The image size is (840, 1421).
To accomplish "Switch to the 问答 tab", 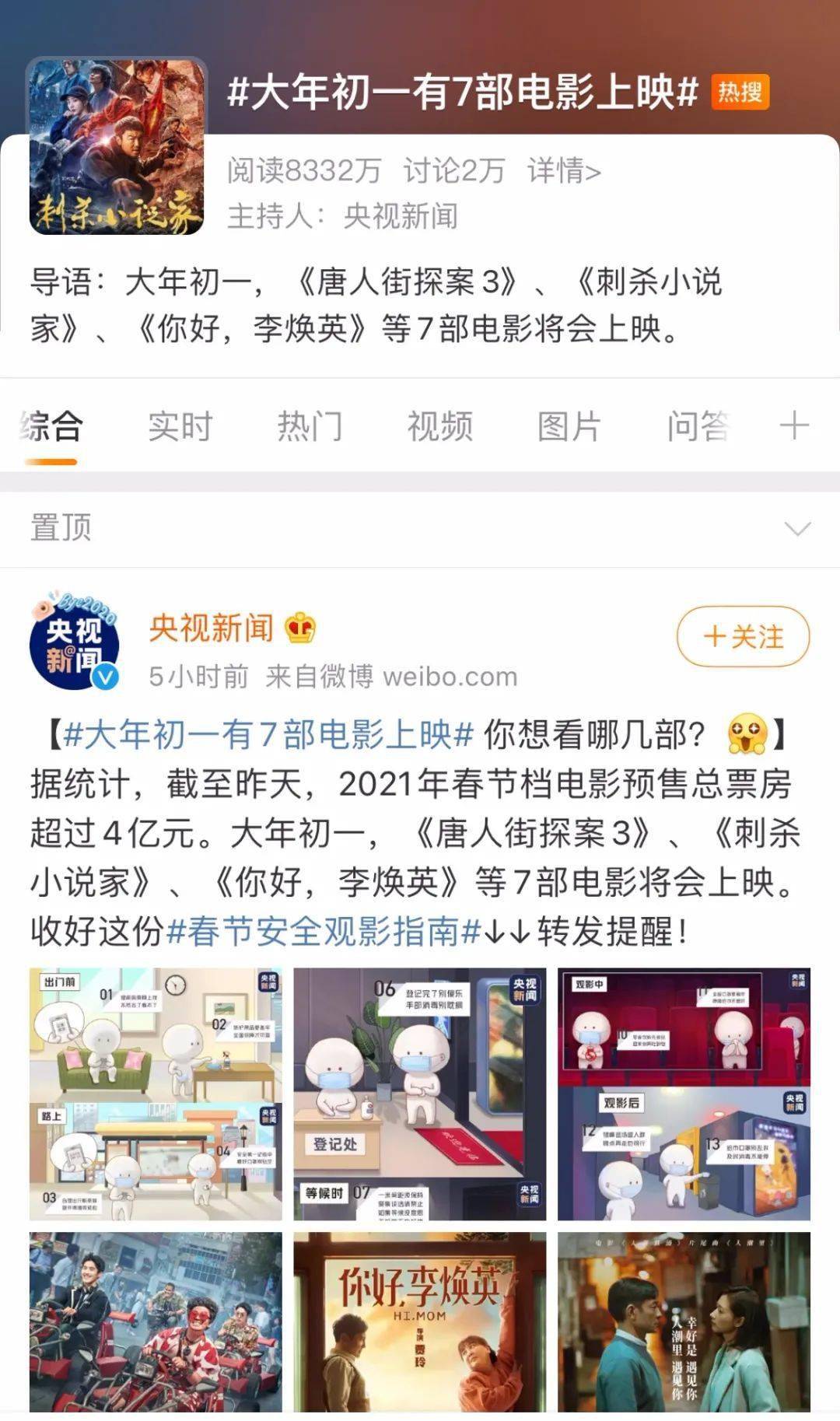I will pos(698,426).
